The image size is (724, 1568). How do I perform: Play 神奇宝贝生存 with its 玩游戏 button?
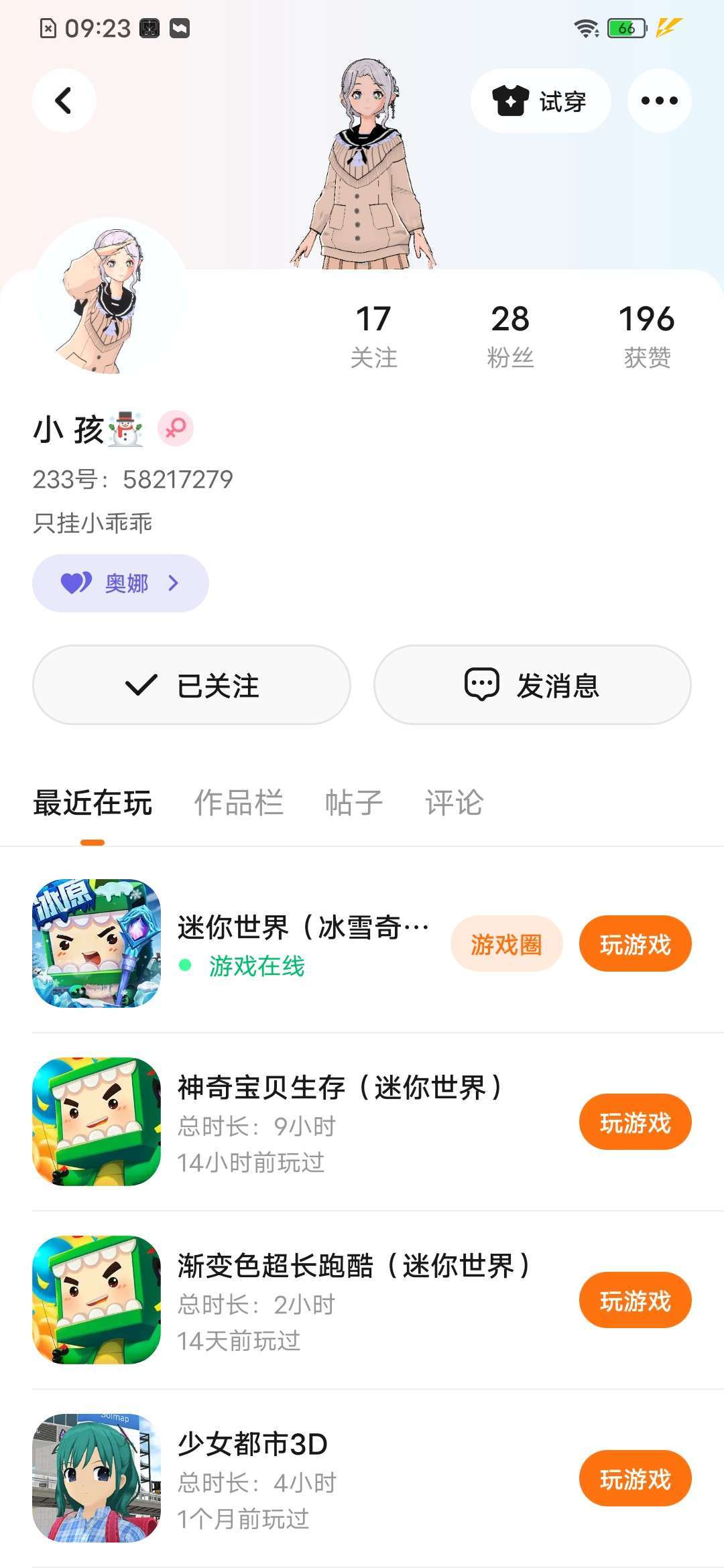(635, 1122)
